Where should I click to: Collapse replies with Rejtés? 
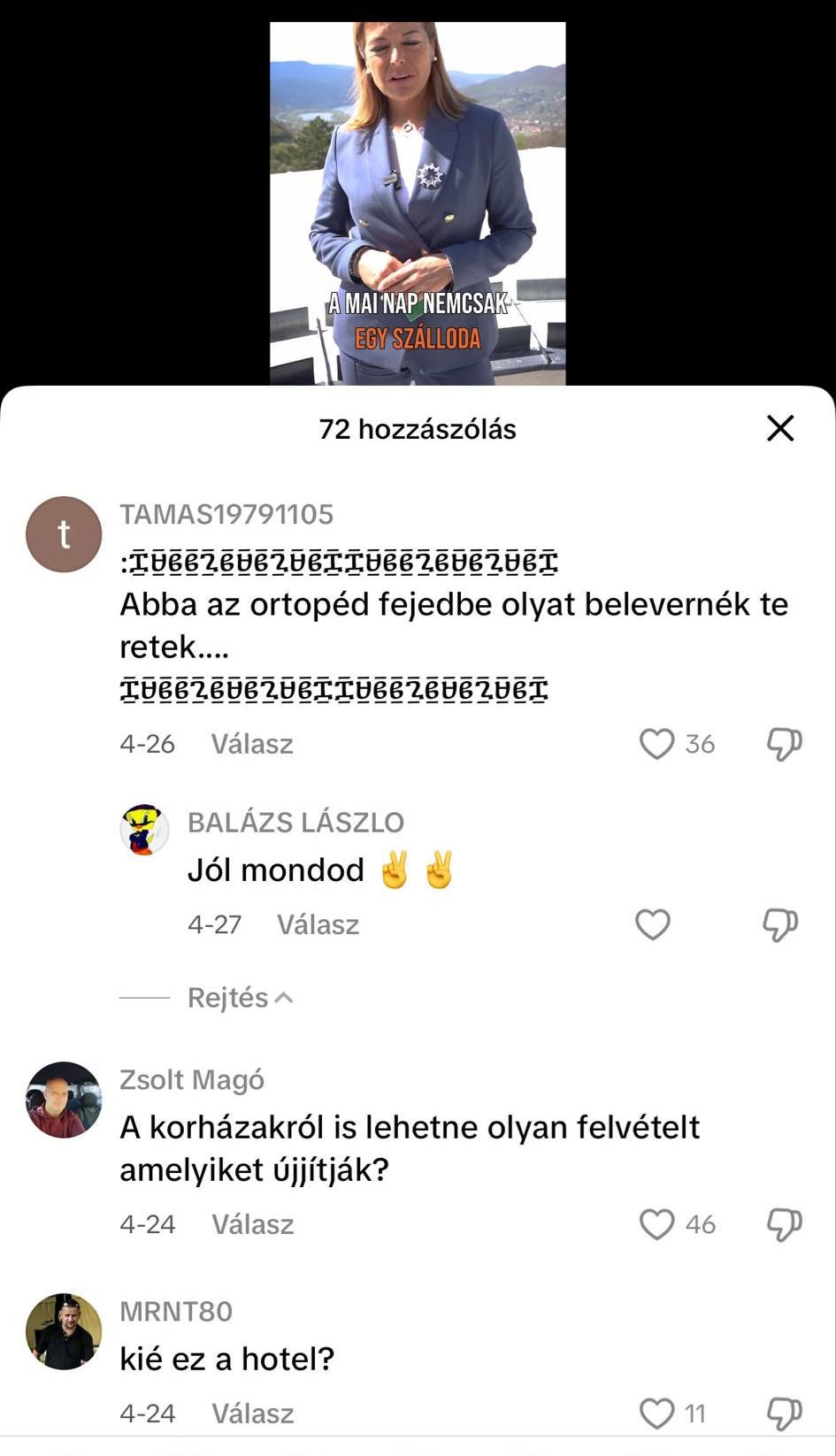point(239,998)
